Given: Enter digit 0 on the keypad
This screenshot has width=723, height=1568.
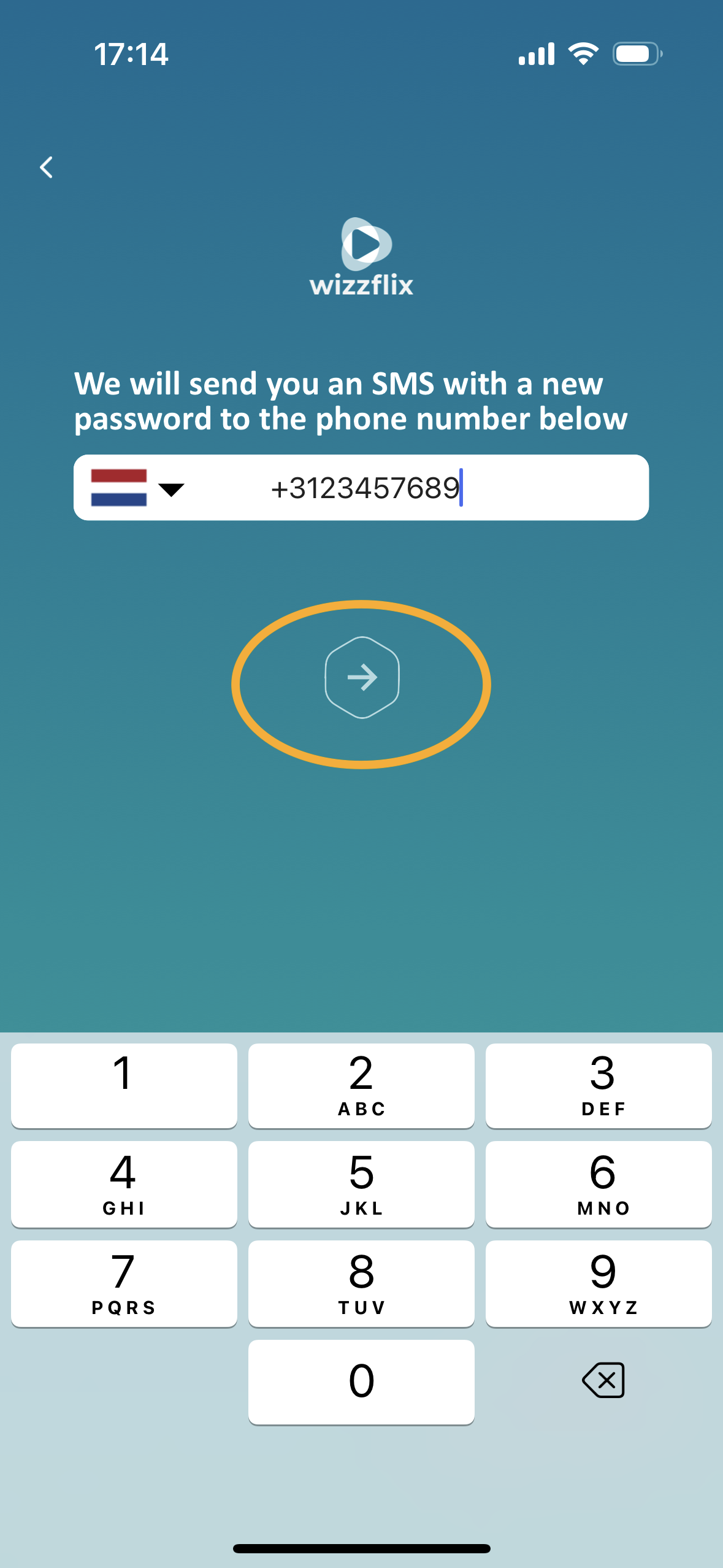Looking at the screenshot, I should [361, 1382].
